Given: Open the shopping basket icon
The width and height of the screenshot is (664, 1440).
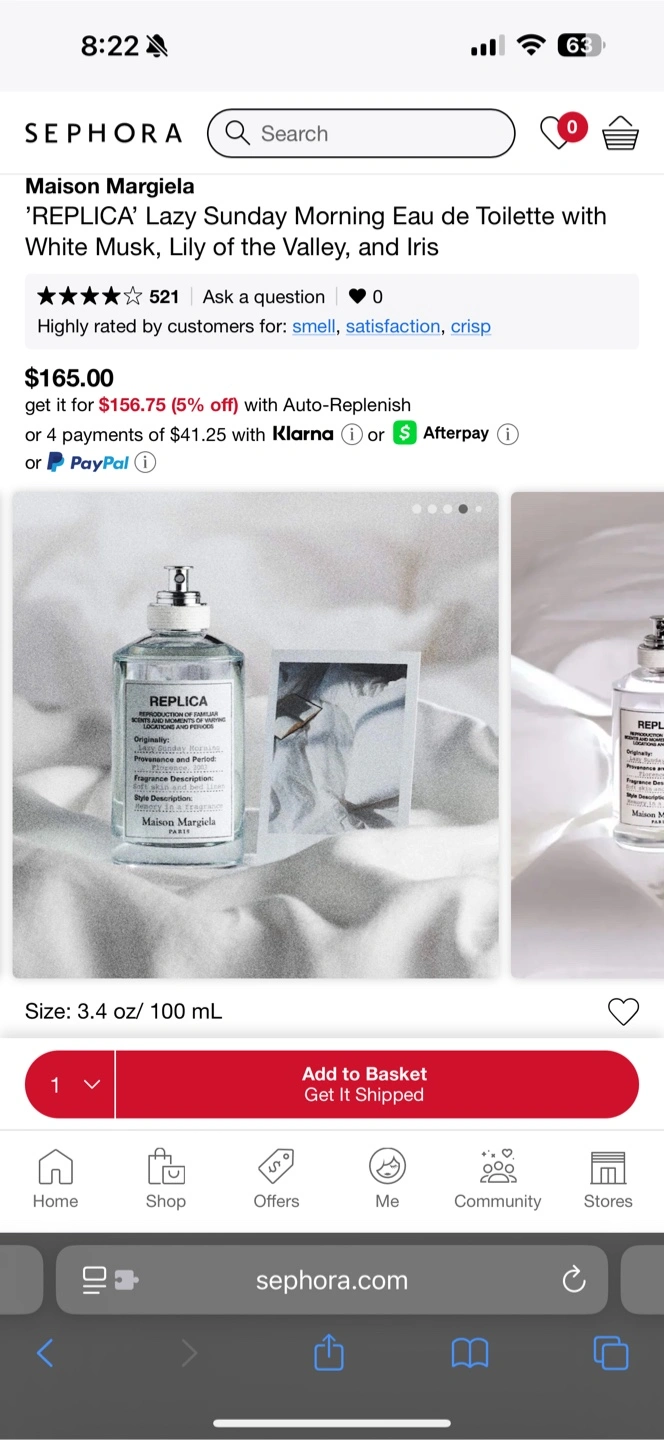Looking at the screenshot, I should (x=620, y=133).
